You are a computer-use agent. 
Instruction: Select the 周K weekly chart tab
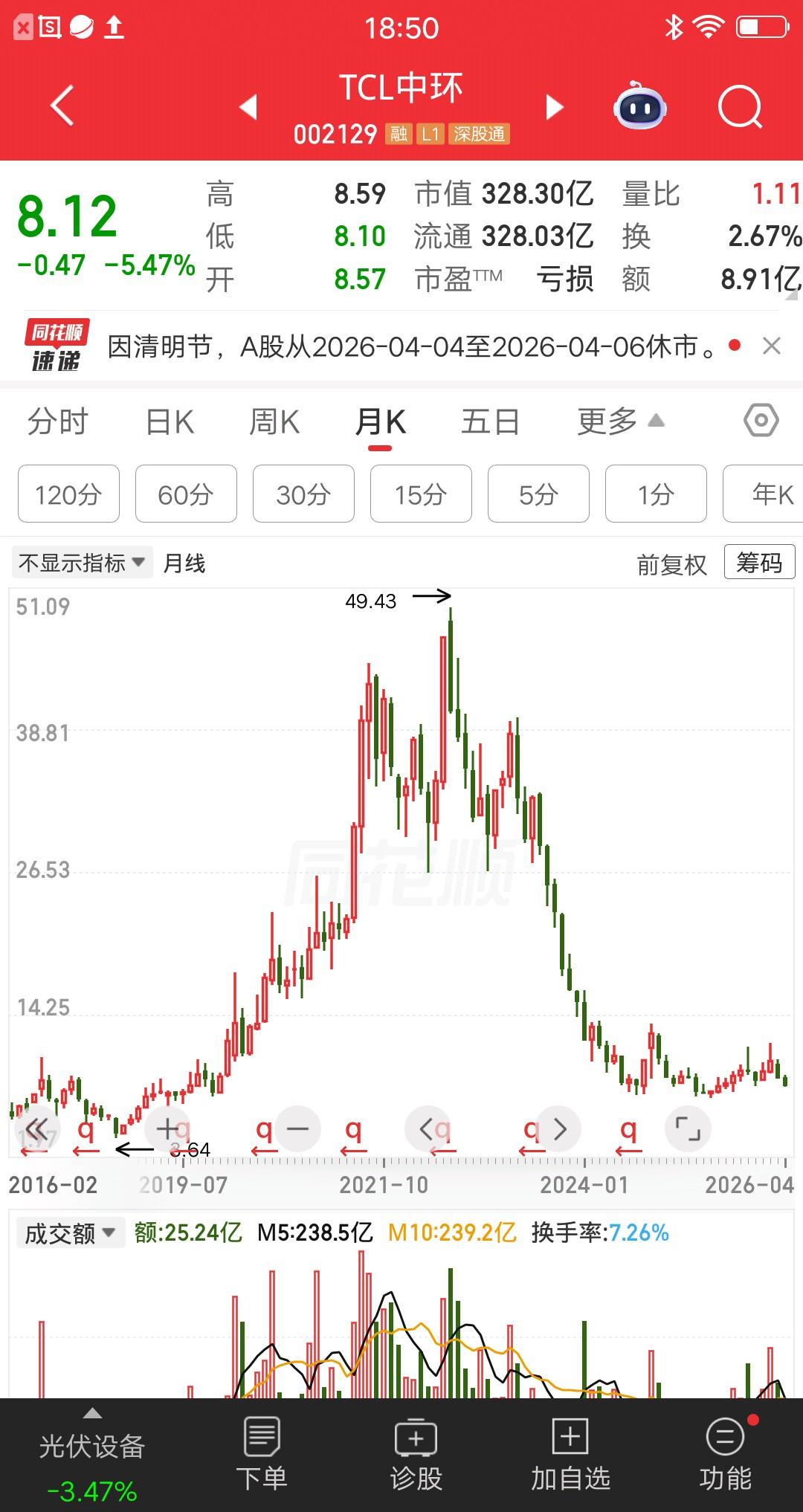[x=274, y=421]
